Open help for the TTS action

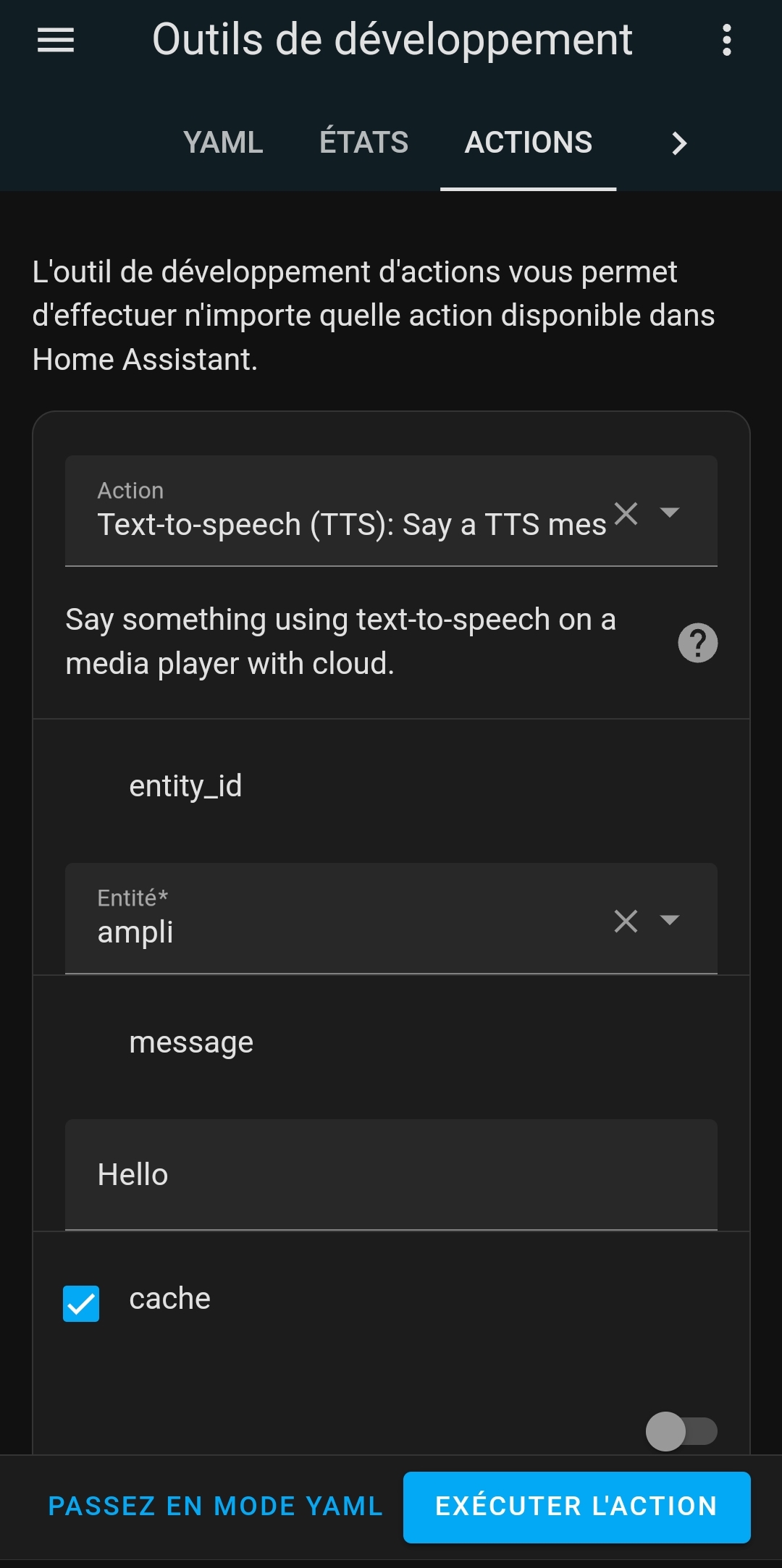(x=697, y=643)
